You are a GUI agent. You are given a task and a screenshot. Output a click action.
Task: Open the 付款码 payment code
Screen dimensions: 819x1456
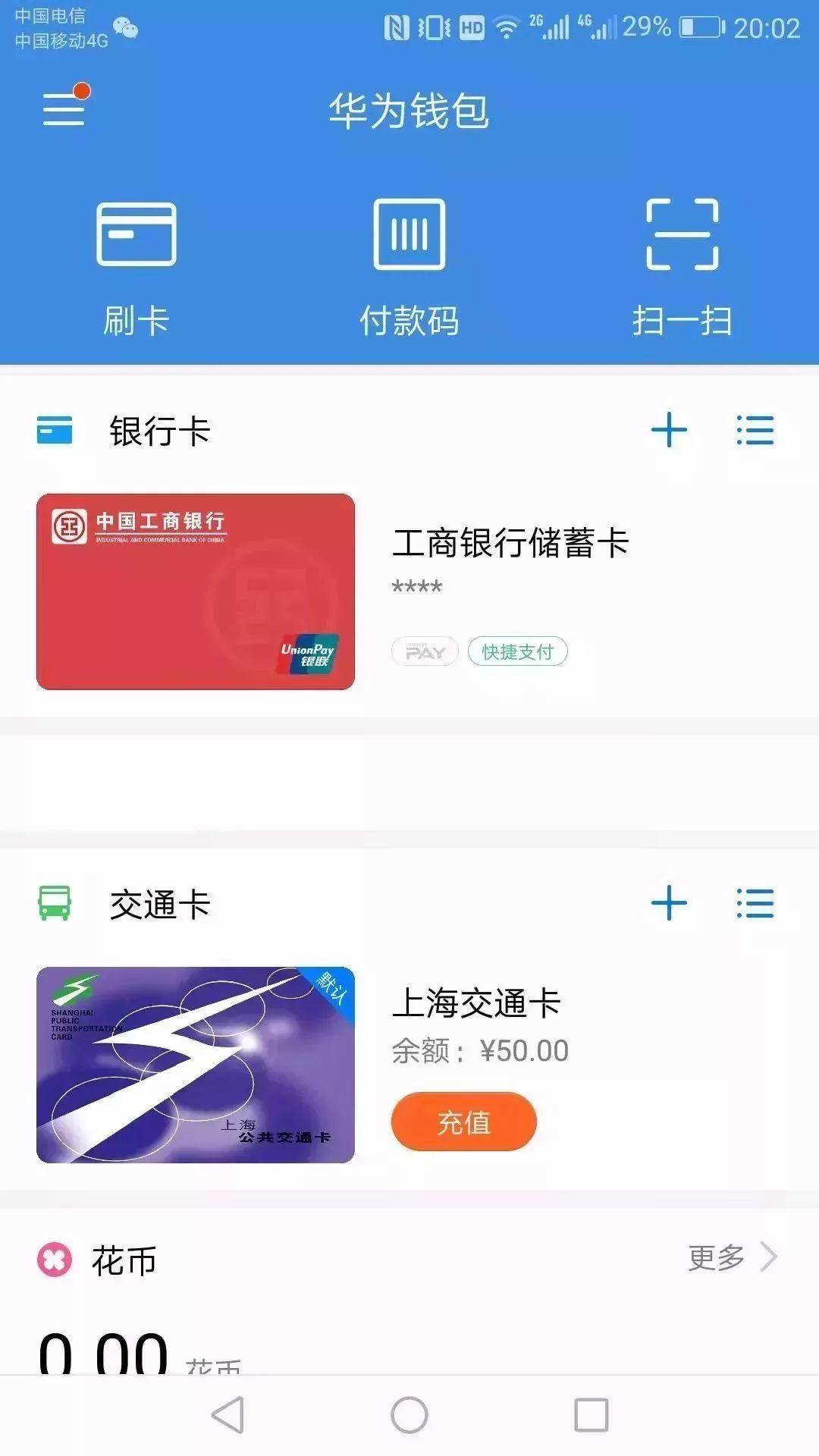pyautogui.click(x=409, y=265)
